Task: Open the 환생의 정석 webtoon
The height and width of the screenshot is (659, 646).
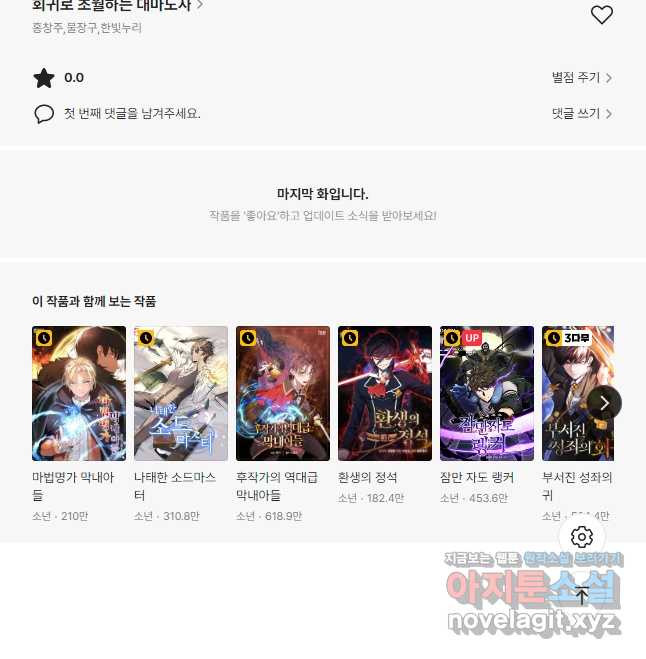Action: [385, 393]
